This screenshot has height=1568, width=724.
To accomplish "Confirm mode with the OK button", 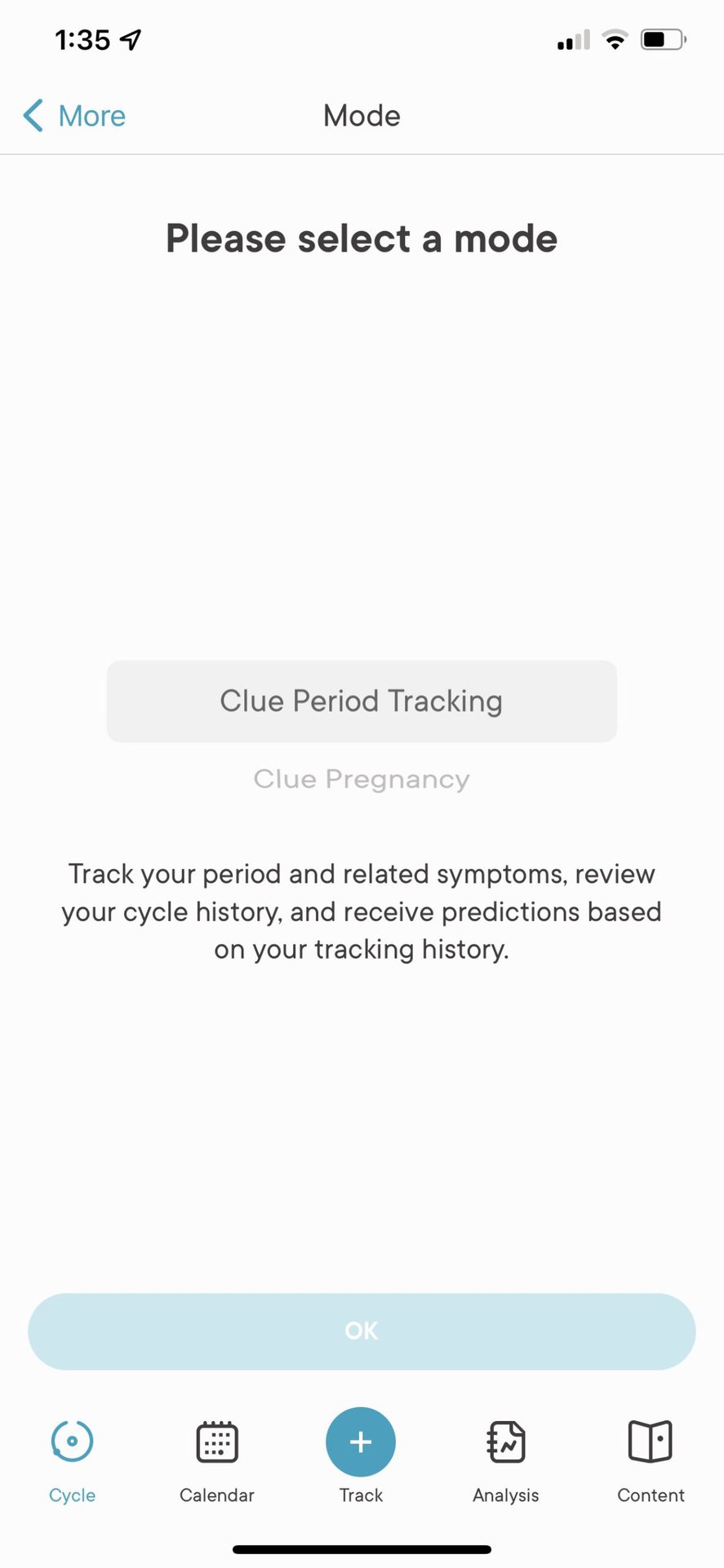I will pyautogui.click(x=362, y=1330).
